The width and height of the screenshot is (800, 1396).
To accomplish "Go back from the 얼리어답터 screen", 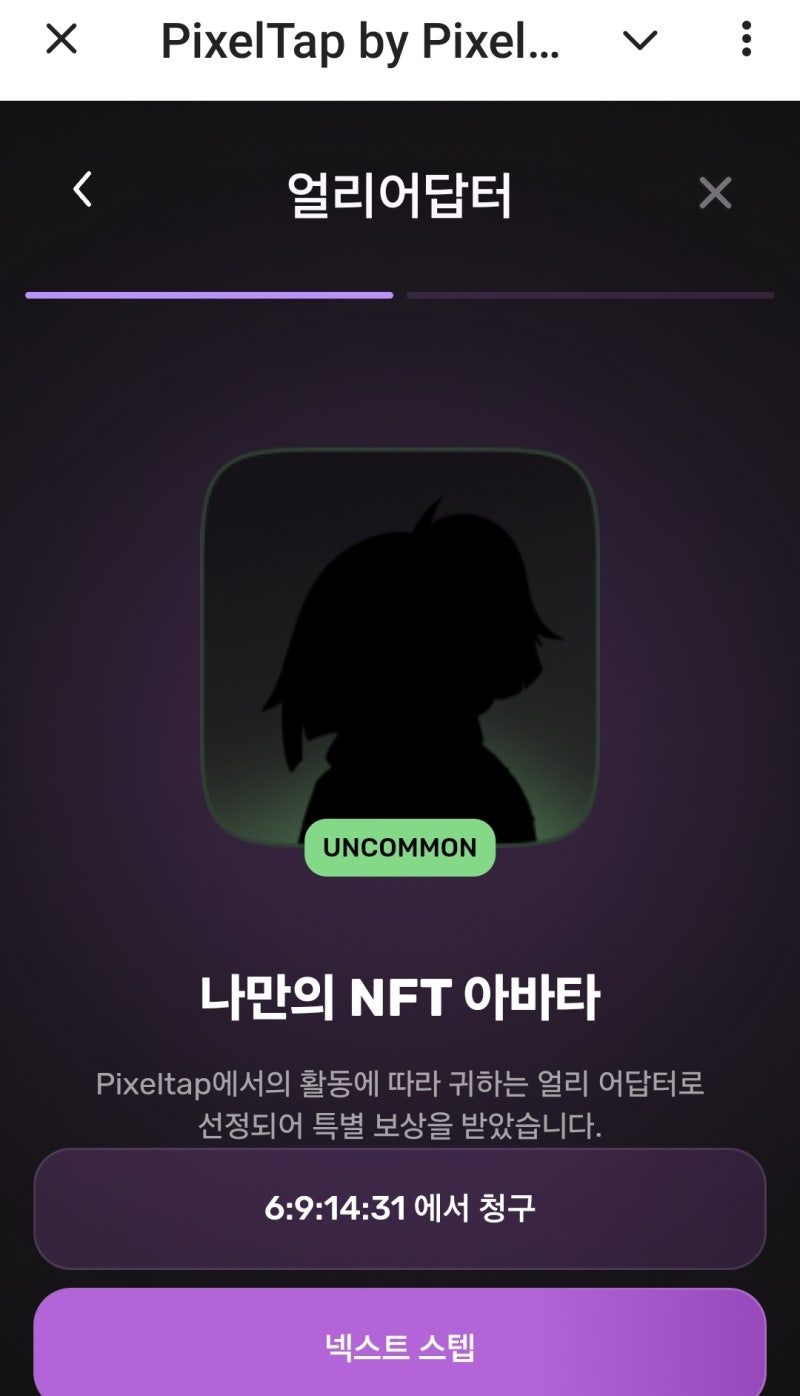I will 83,189.
